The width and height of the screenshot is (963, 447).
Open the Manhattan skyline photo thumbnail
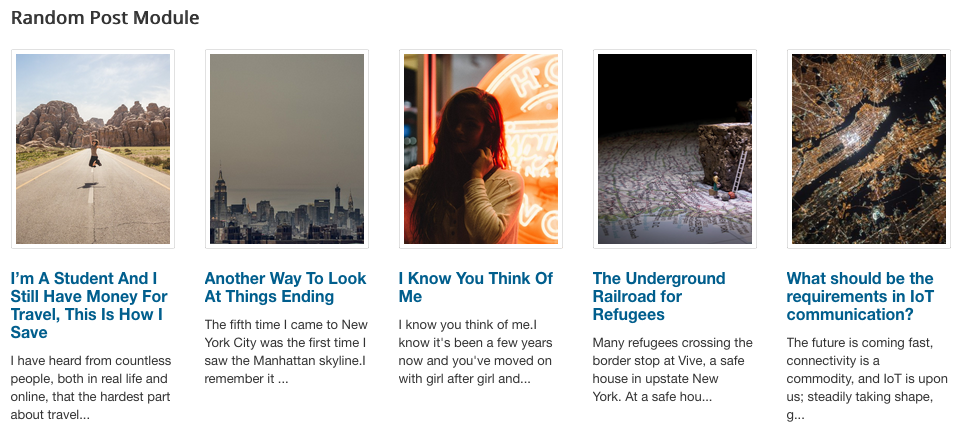point(287,149)
